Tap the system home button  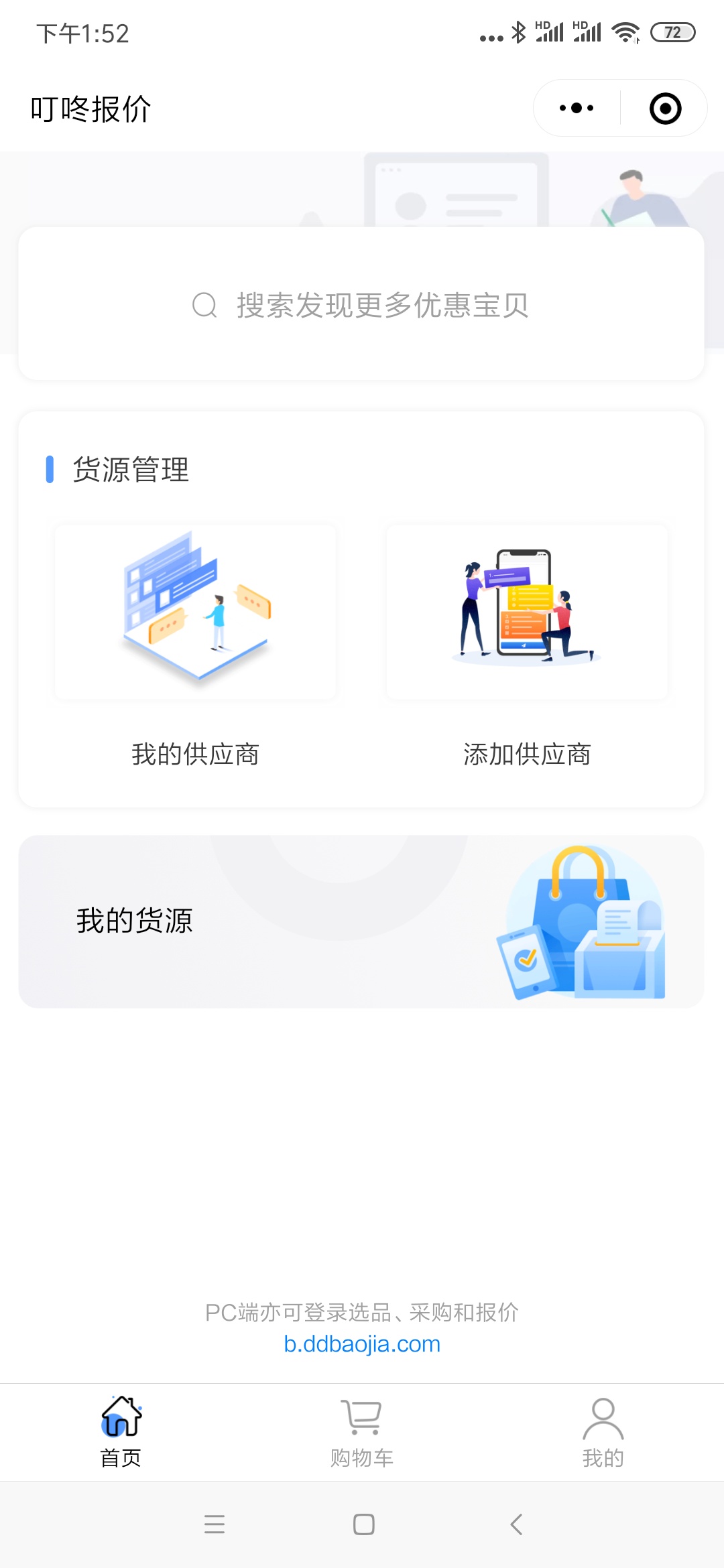tap(363, 1524)
